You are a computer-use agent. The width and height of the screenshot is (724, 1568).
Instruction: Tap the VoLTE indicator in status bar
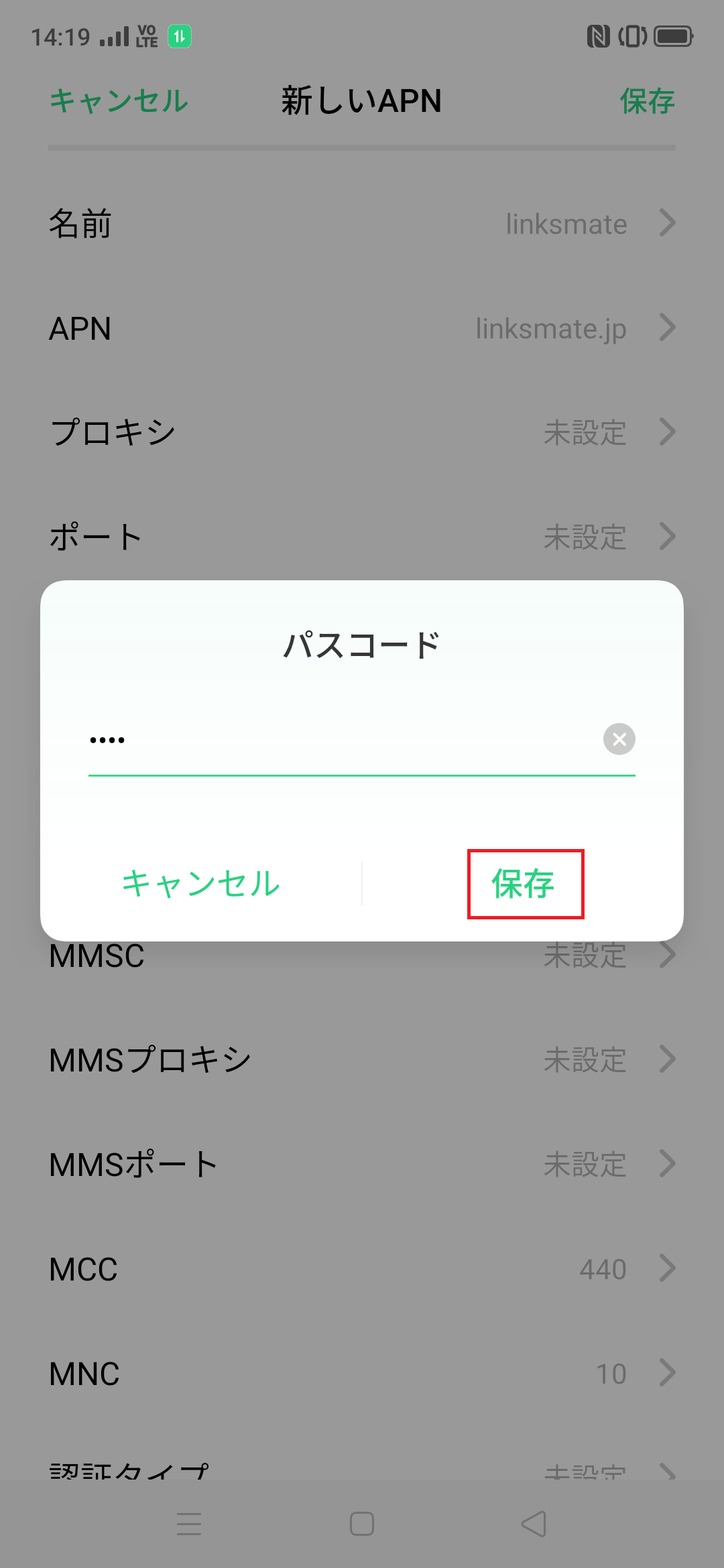(x=146, y=37)
